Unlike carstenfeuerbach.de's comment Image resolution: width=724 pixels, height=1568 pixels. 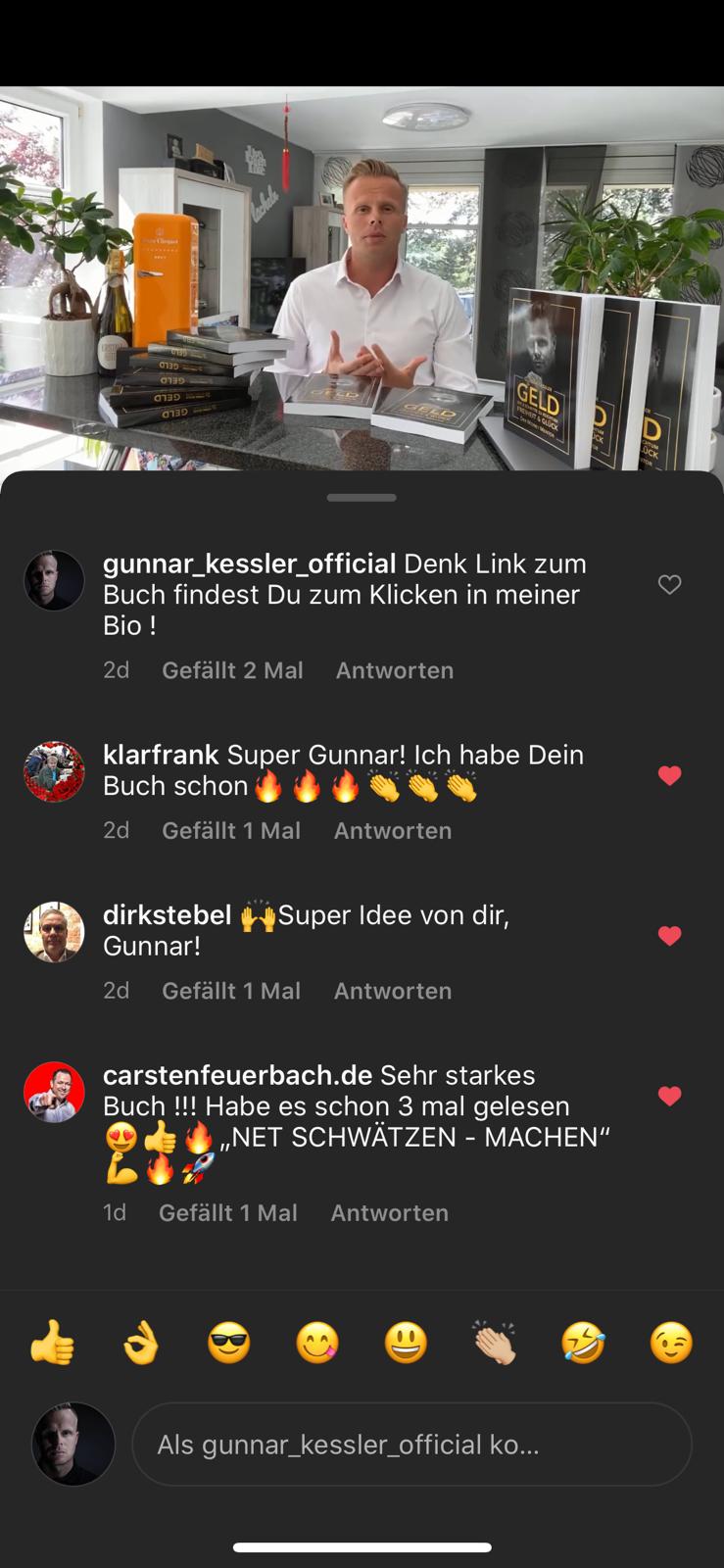(x=669, y=1096)
